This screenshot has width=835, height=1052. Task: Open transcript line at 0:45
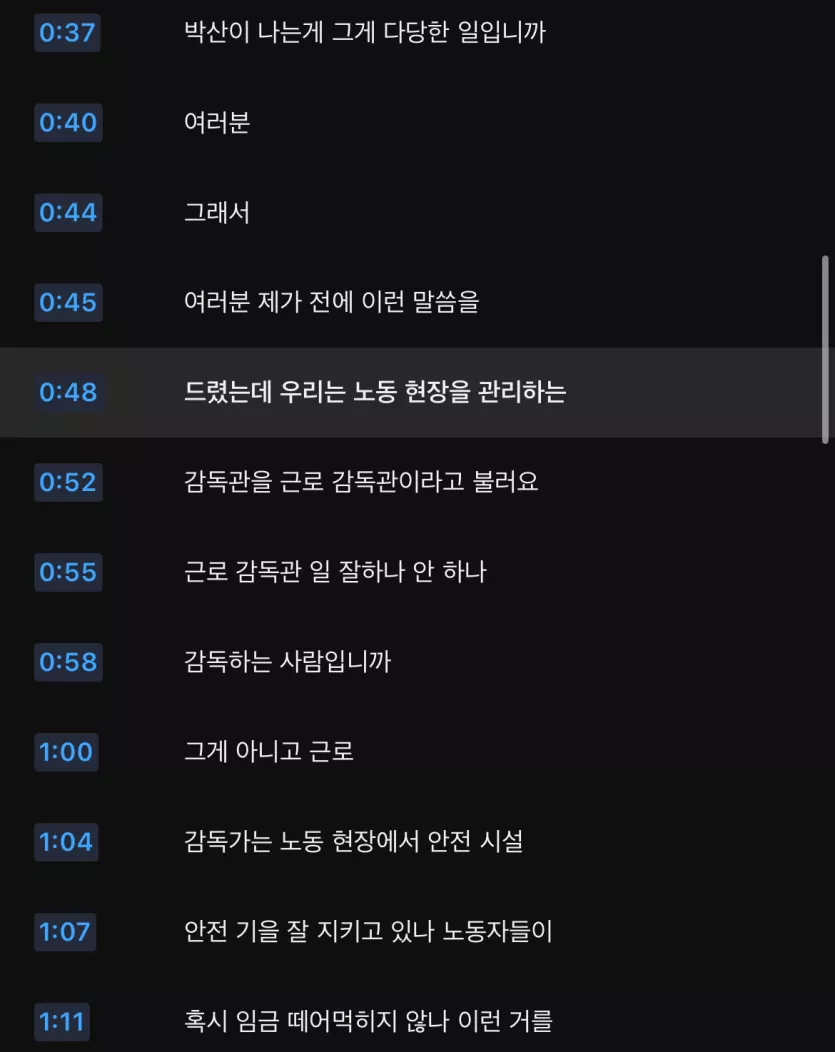(x=331, y=302)
